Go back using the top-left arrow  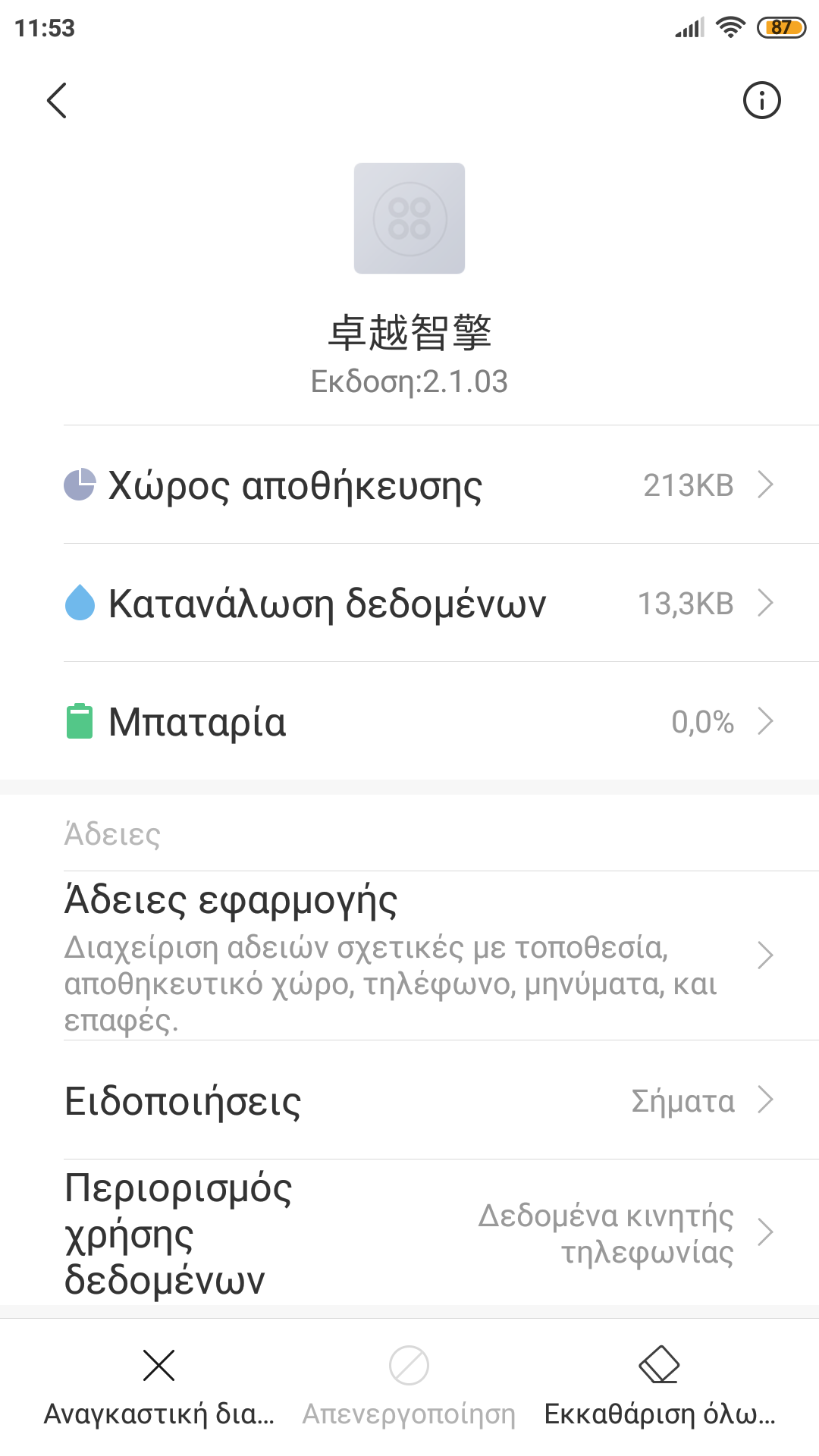[57, 100]
